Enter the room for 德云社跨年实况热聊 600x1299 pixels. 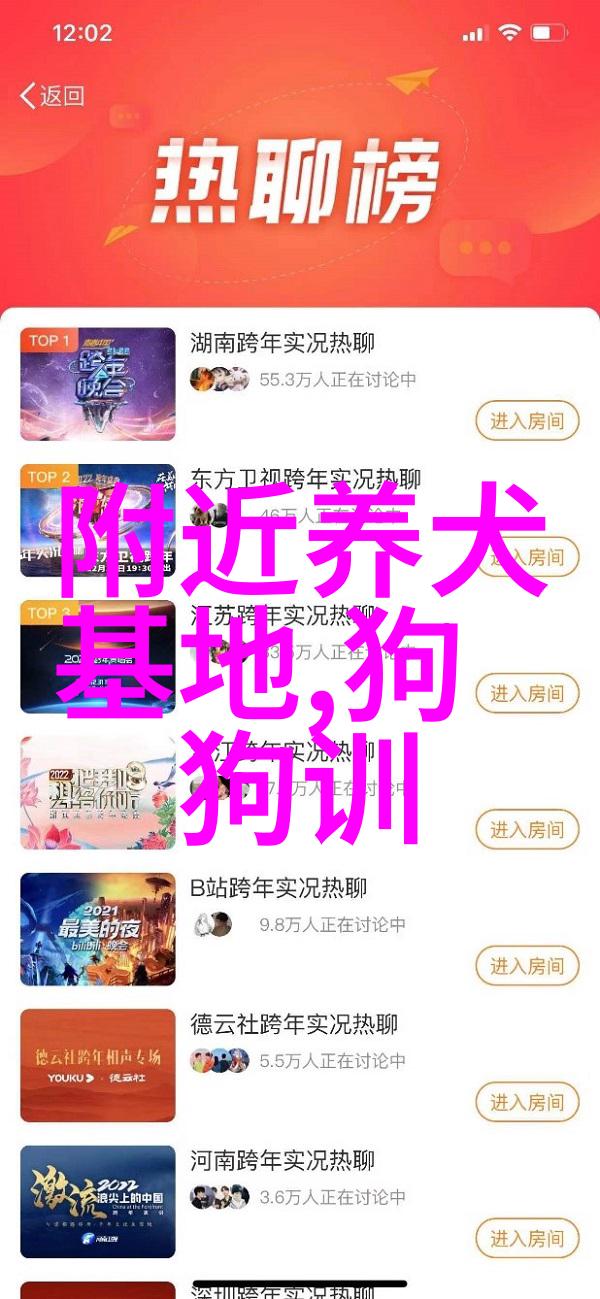[527, 1103]
